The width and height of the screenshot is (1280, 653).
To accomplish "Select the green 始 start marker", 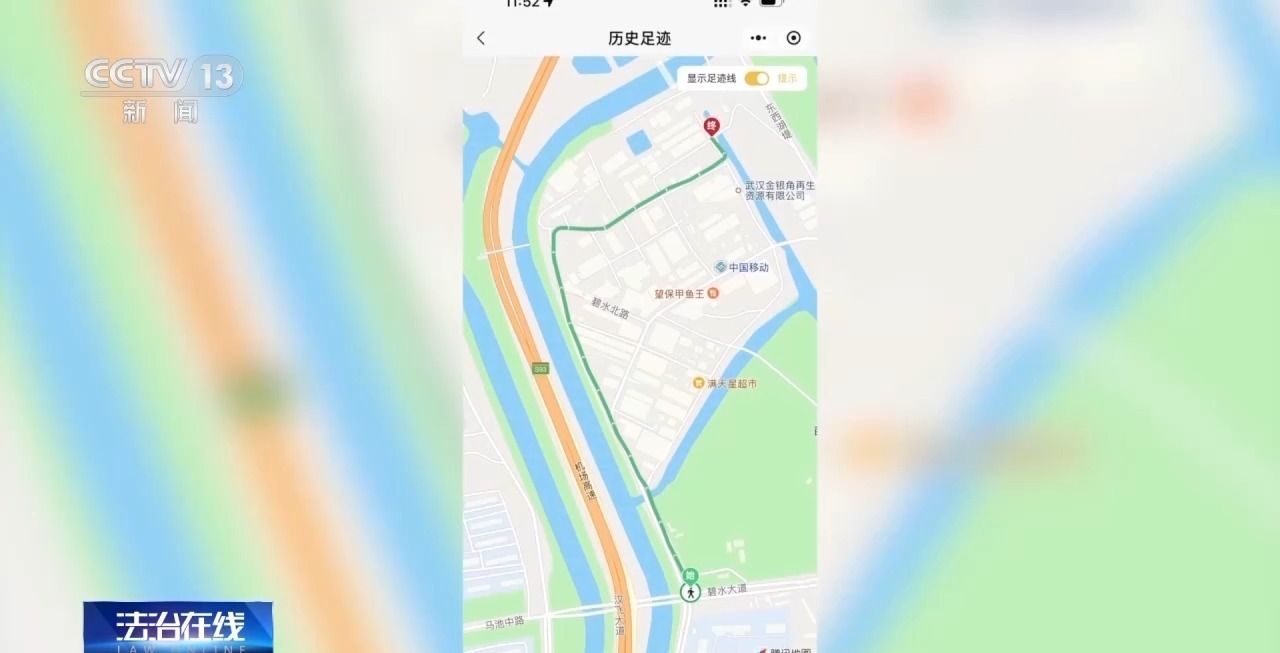I will 689,575.
